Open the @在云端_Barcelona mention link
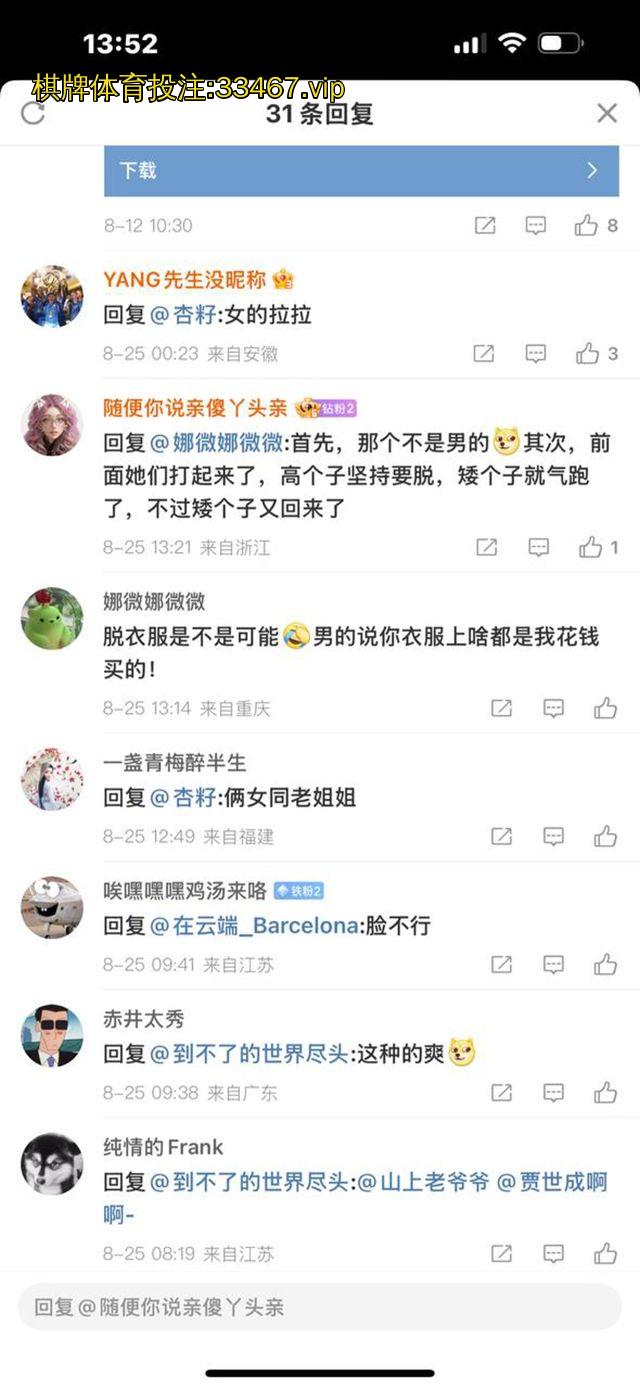 pyautogui.click(x=254, y=926)
